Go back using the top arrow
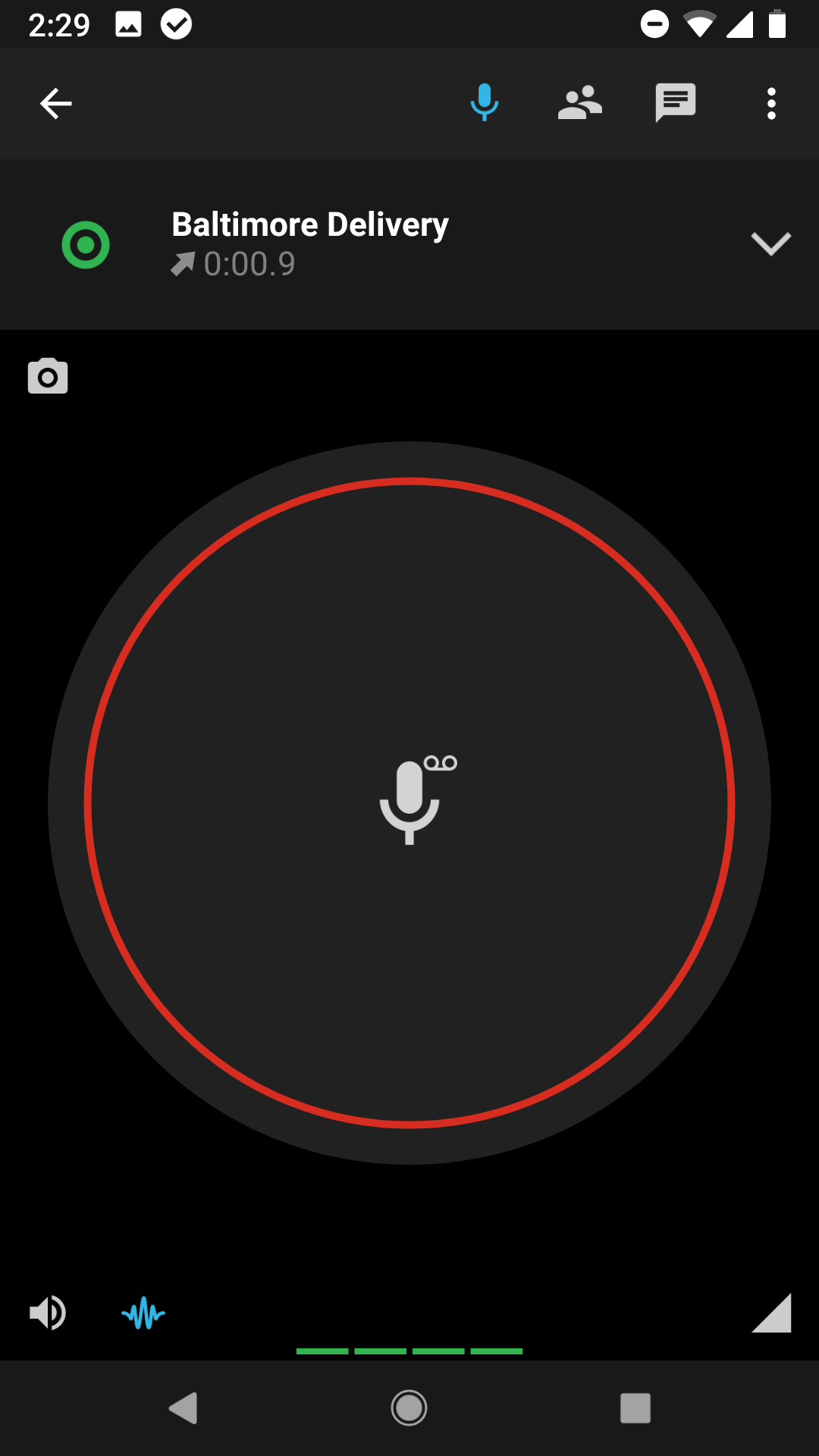Viewport: 819px width, 1456px height. coord(55,104)
